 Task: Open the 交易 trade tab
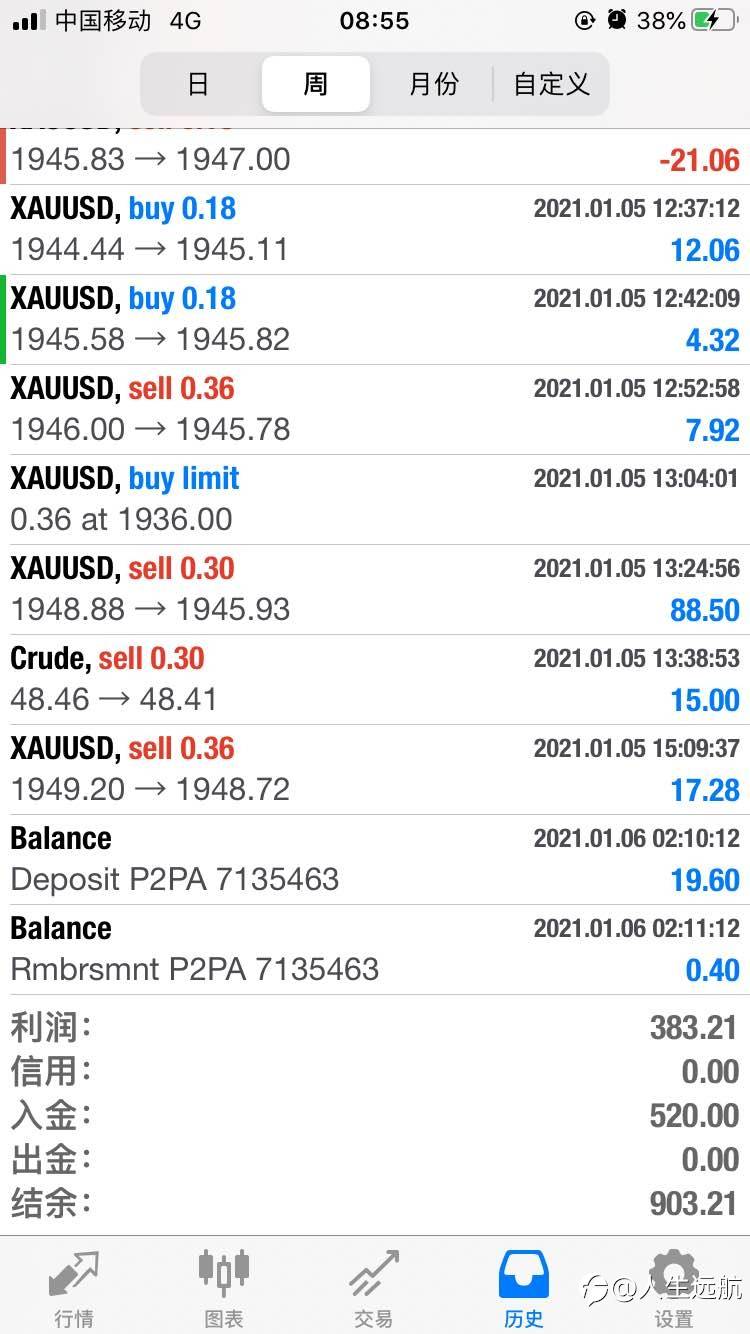pyautogui.click(x=374, y=1288)
